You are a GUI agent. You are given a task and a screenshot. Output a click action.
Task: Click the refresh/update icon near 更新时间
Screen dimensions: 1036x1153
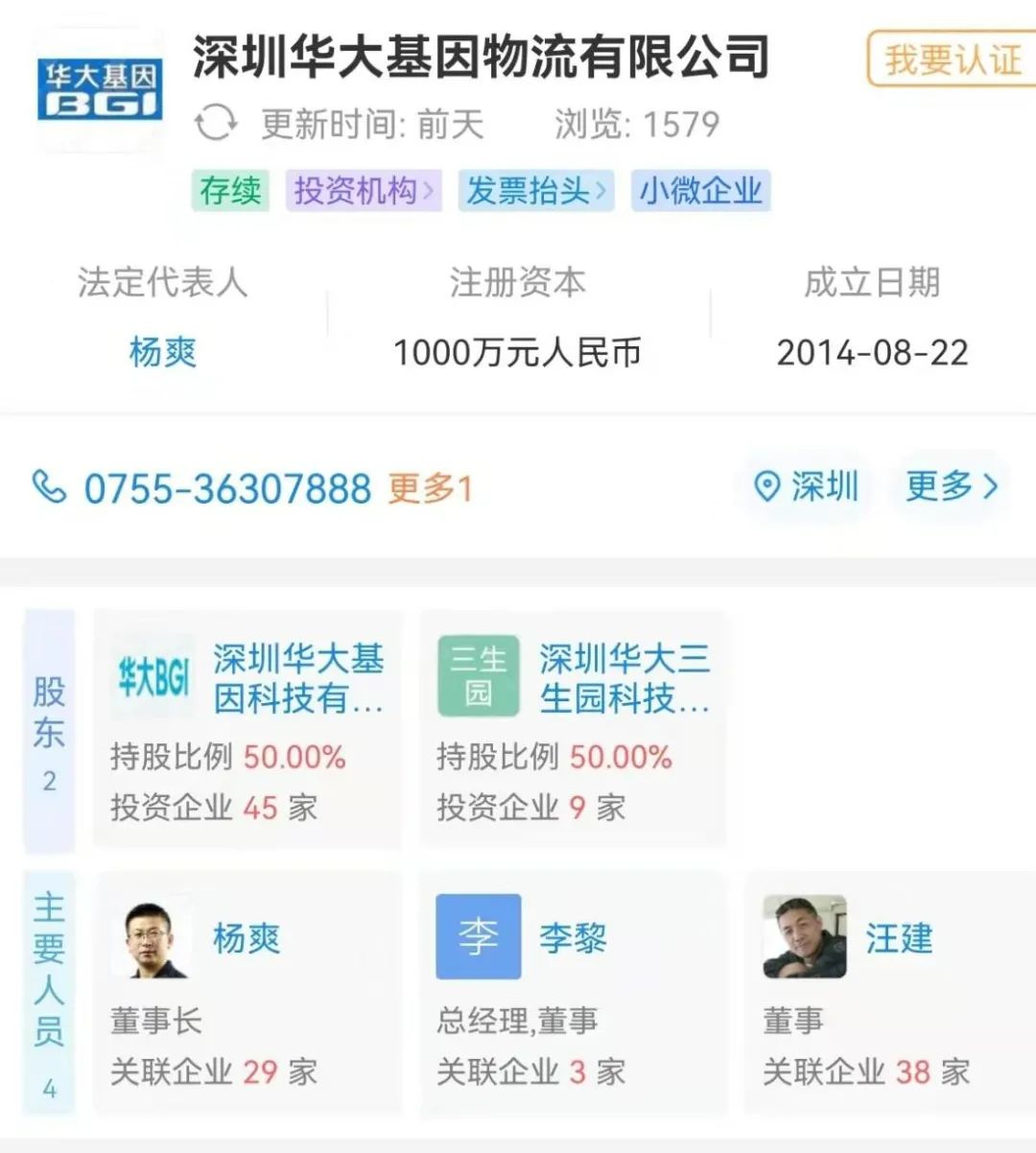click(216, 124)
